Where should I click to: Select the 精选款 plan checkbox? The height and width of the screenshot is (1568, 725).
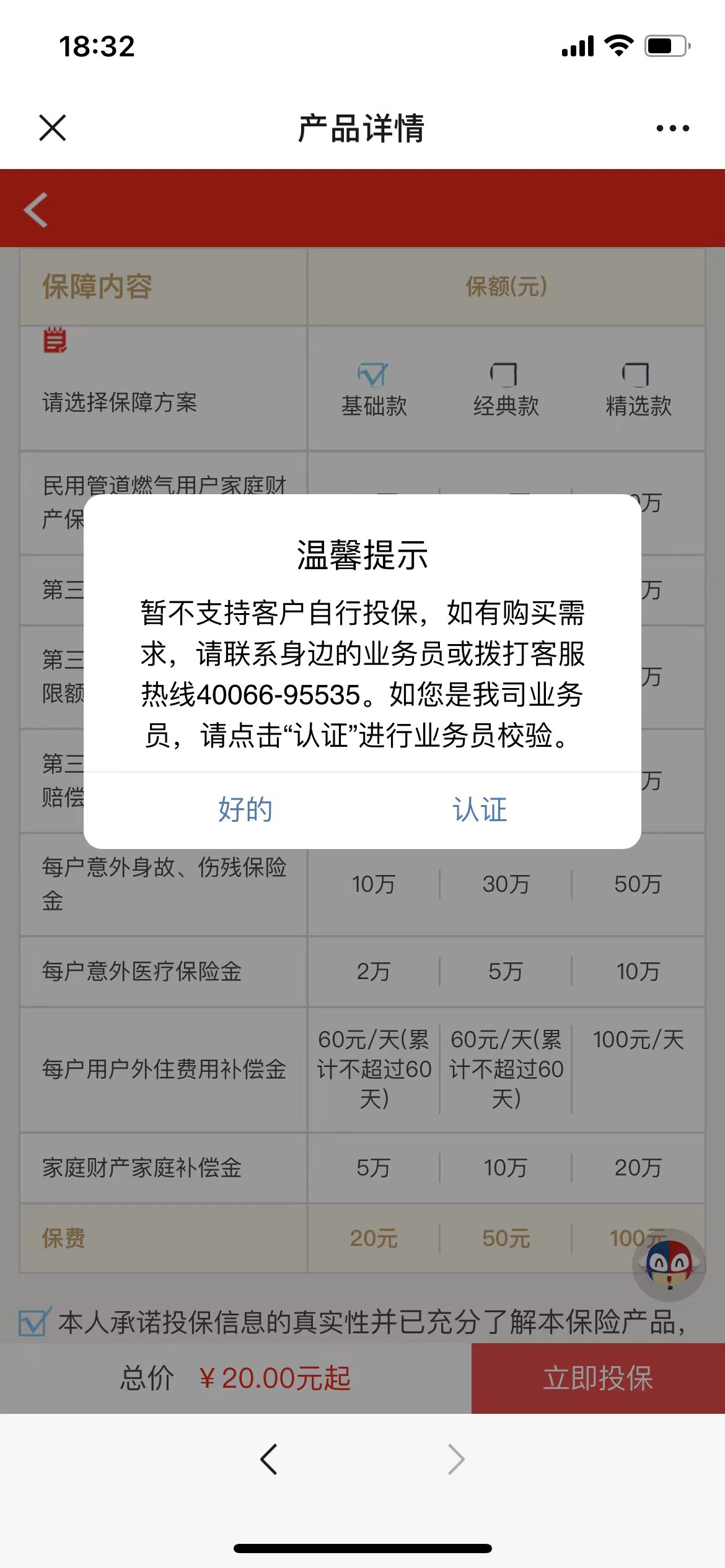(636, 375)
